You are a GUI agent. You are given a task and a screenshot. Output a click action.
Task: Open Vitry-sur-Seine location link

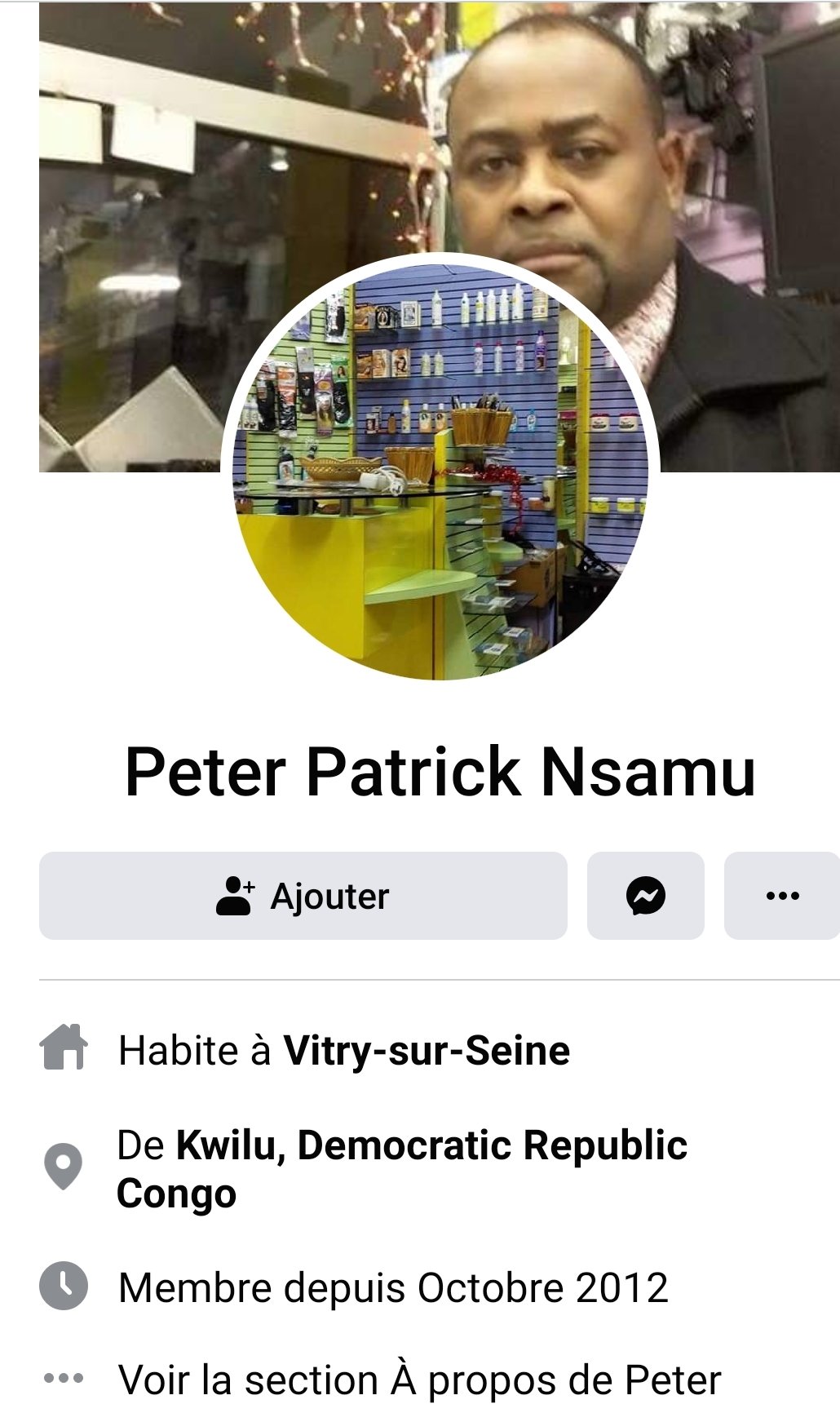426,1051
